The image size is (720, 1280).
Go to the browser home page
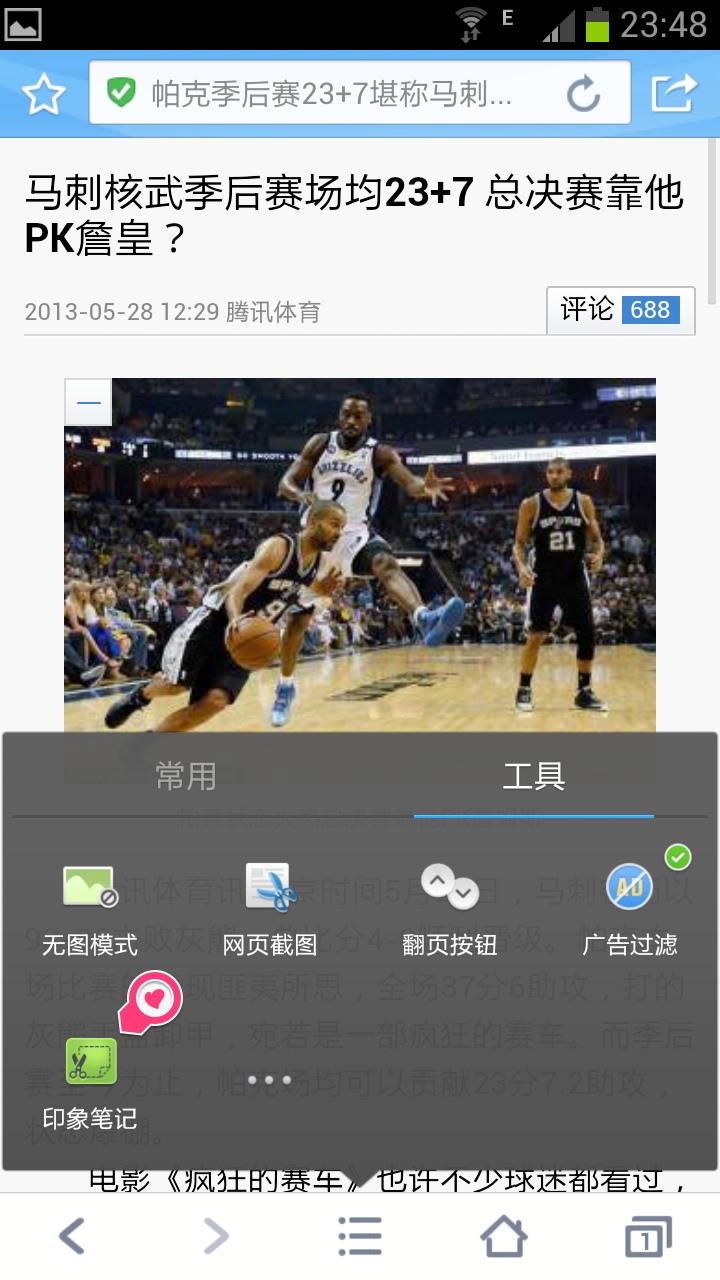[x=504, y=1237]
